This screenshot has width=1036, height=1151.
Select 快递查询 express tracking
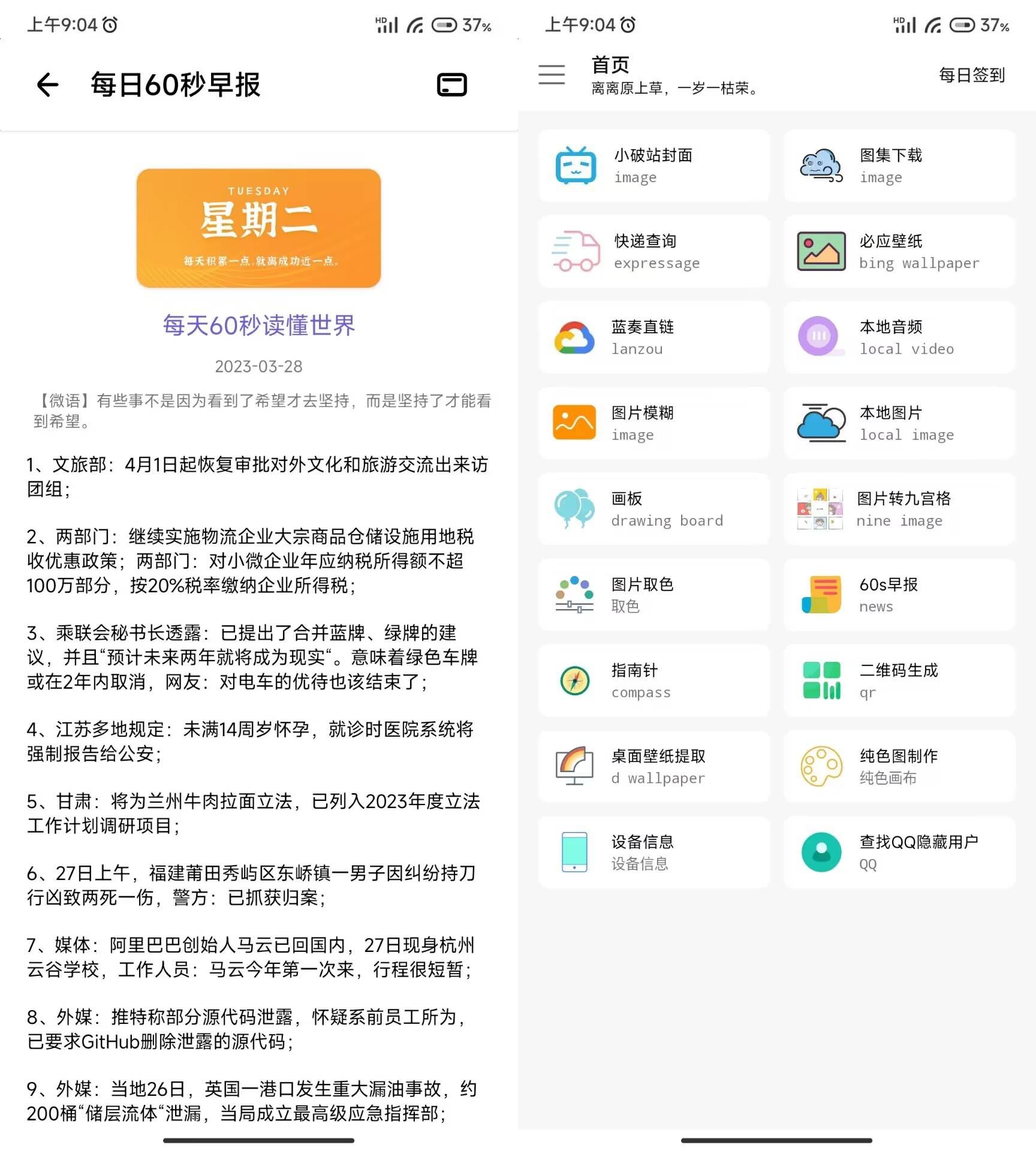pos(653,252)
